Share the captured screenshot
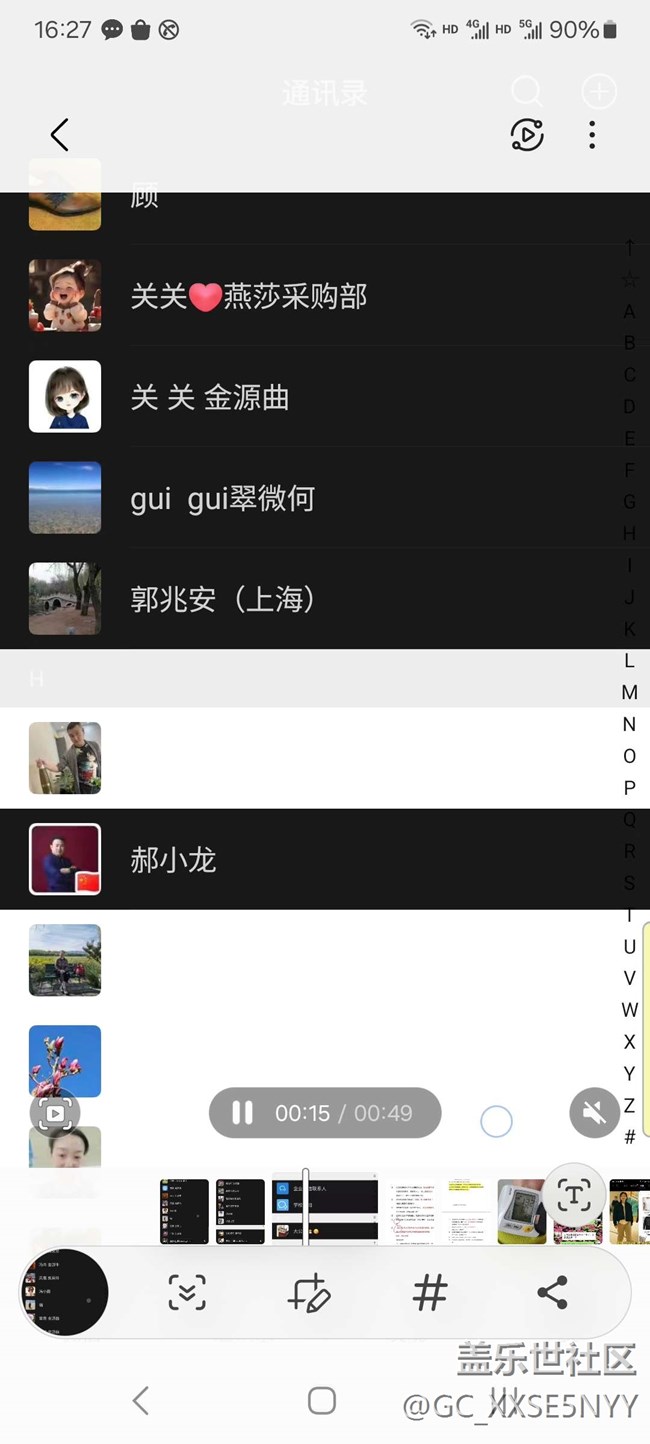The image size is (650, 1444). point(552,1293)
